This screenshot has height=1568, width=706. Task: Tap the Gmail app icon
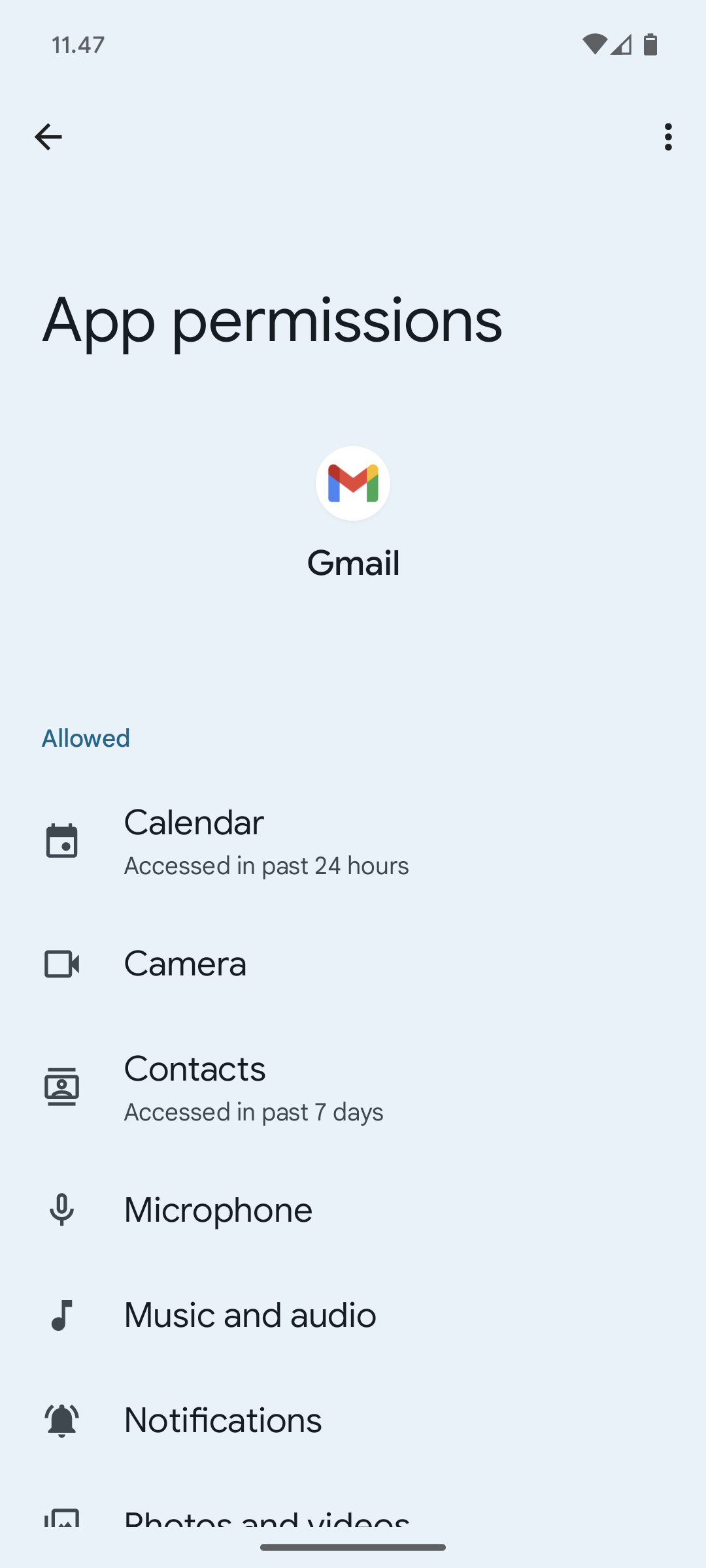pos(353,483)
